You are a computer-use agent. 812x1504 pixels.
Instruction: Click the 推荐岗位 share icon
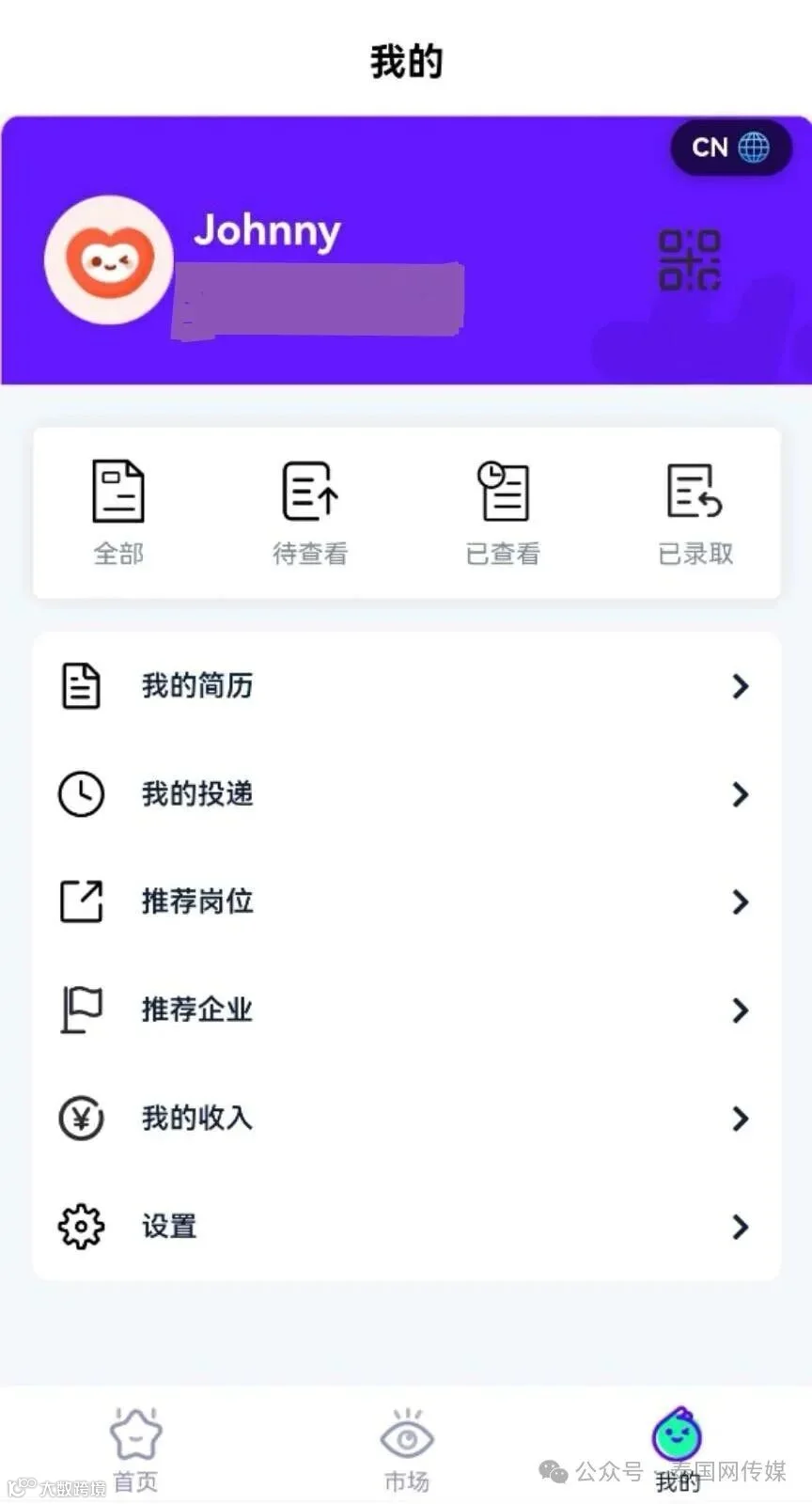[x=81, y=901]
